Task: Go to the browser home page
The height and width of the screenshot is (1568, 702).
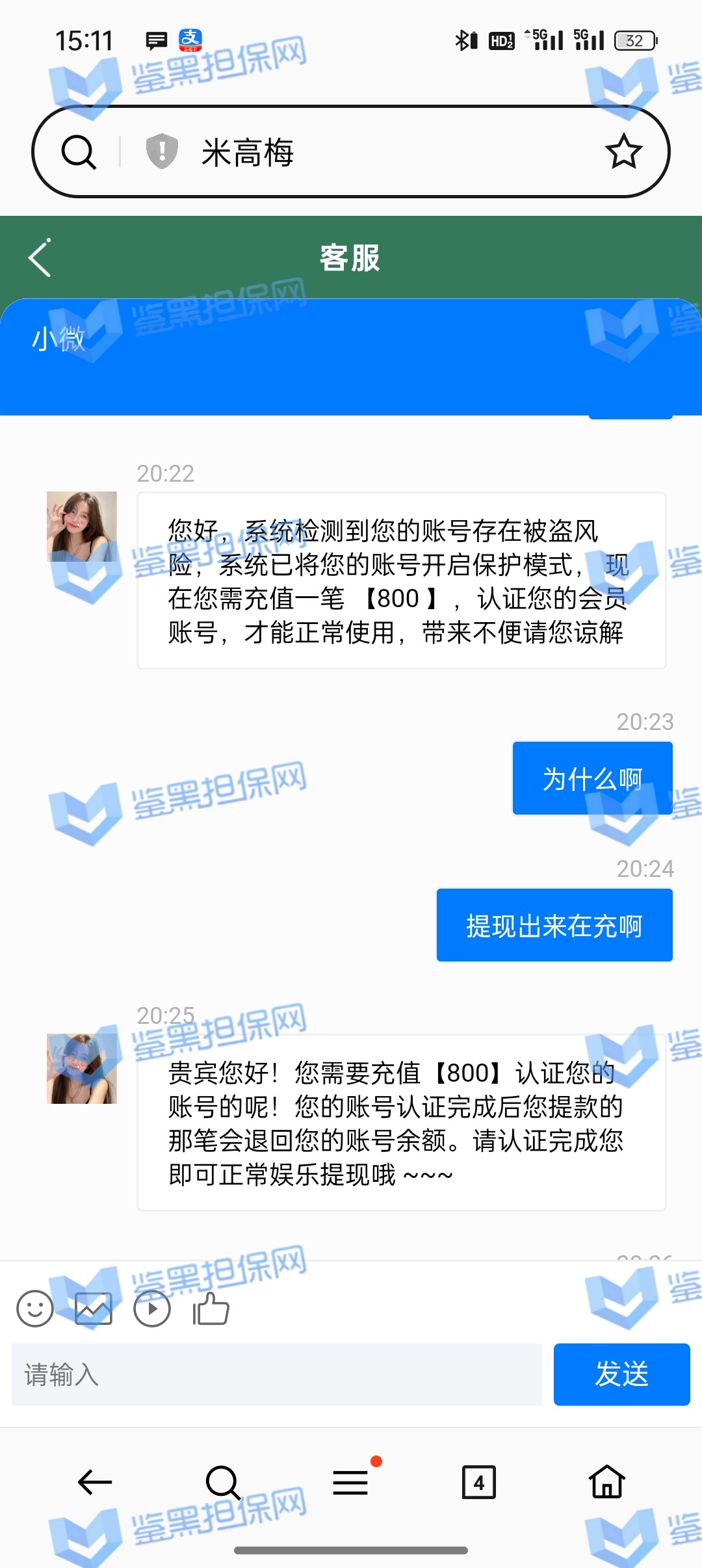Action: click(606, 1482)
